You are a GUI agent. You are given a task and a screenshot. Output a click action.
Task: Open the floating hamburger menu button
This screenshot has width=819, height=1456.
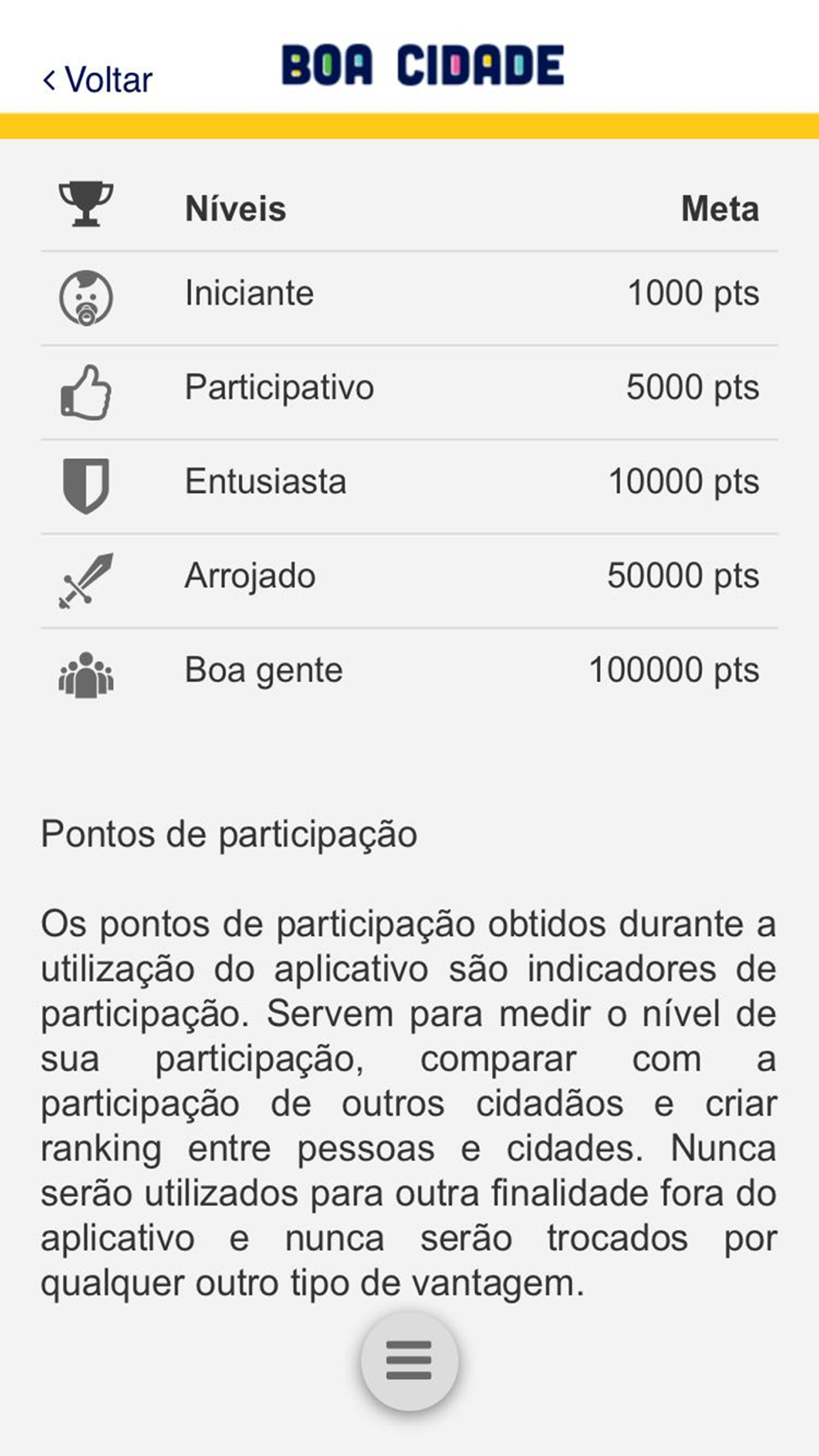tap(409, 1360)
